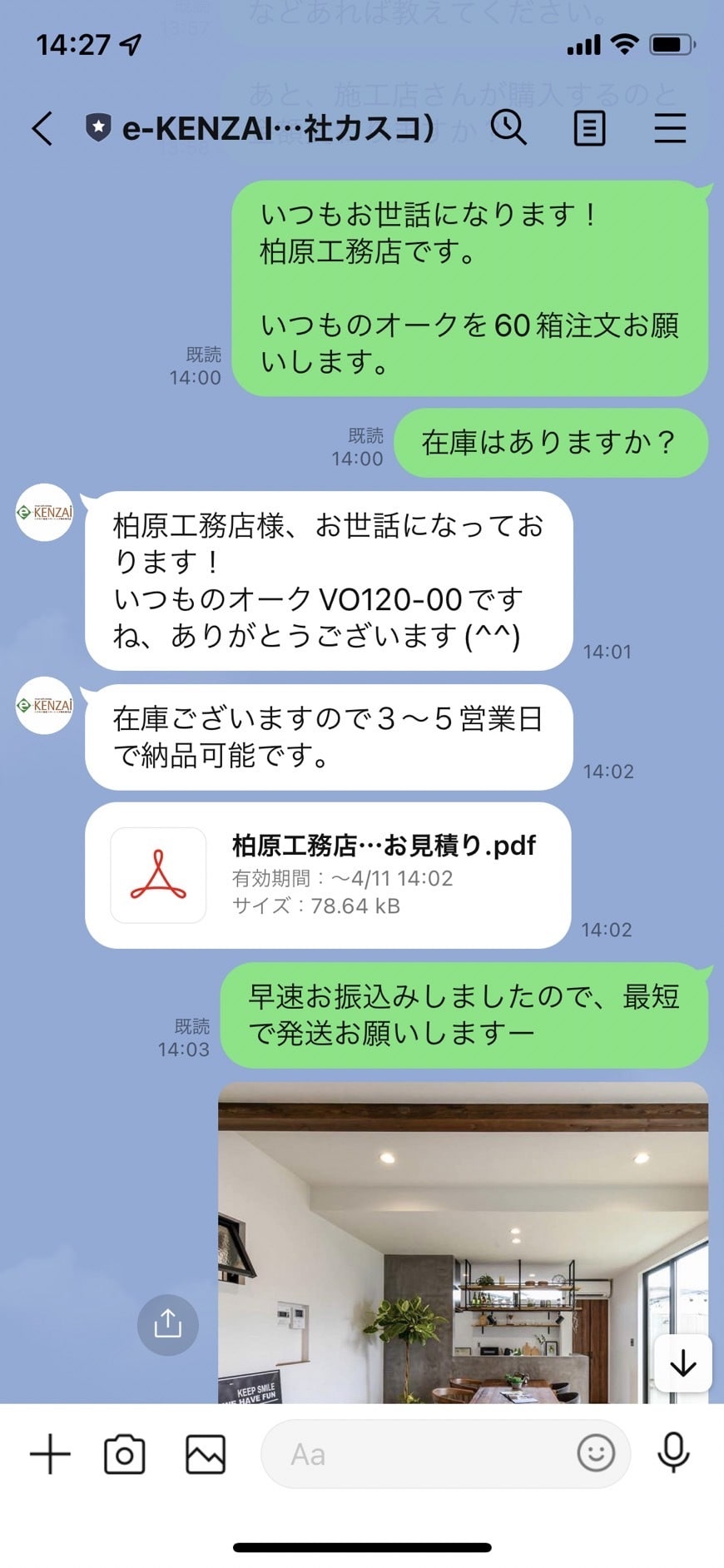
Task: Share the photo via share icon
Action: 167,1323
